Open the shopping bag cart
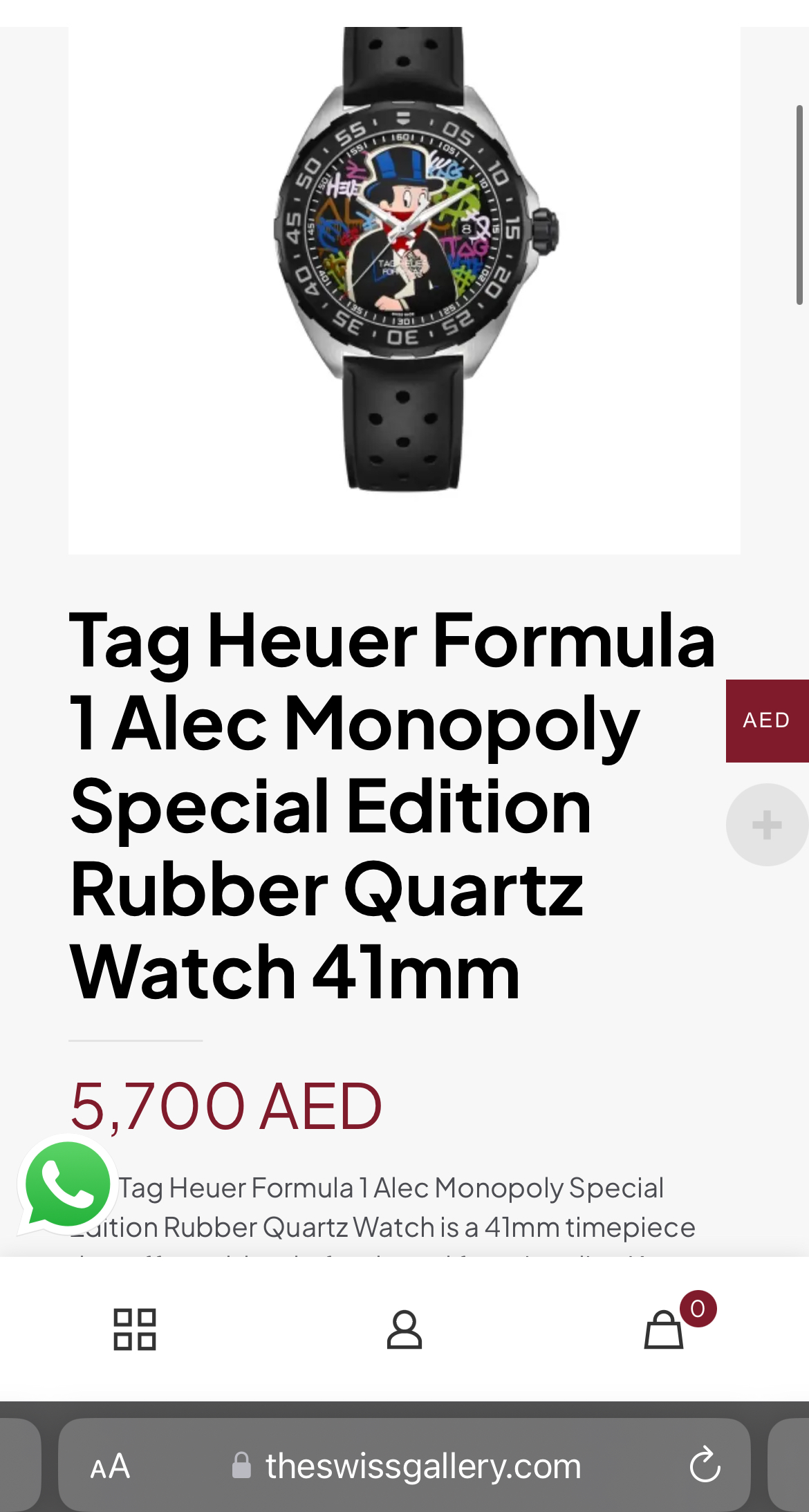 [x=664, y=1329]
